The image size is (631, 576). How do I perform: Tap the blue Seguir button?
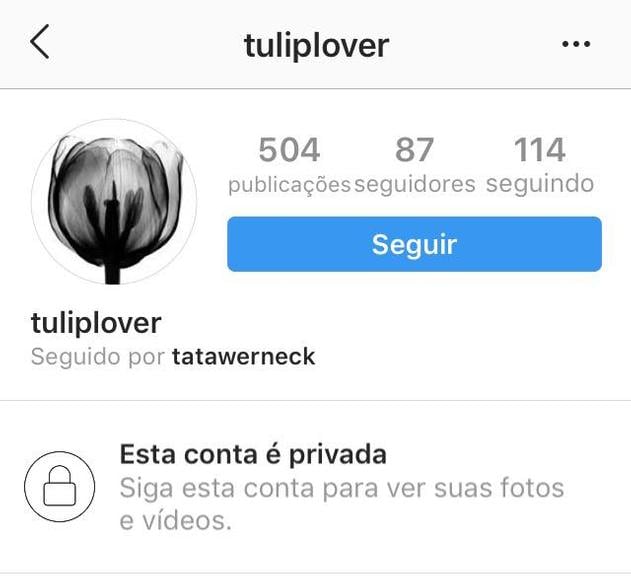click(x=414, y=244)
